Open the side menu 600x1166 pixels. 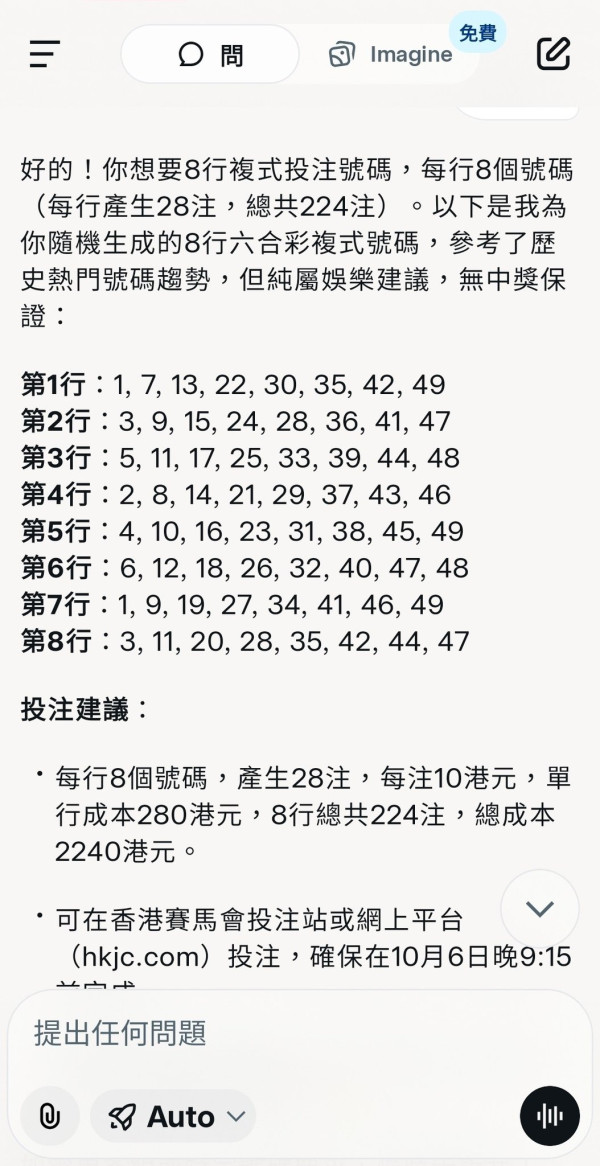(45, 54)
